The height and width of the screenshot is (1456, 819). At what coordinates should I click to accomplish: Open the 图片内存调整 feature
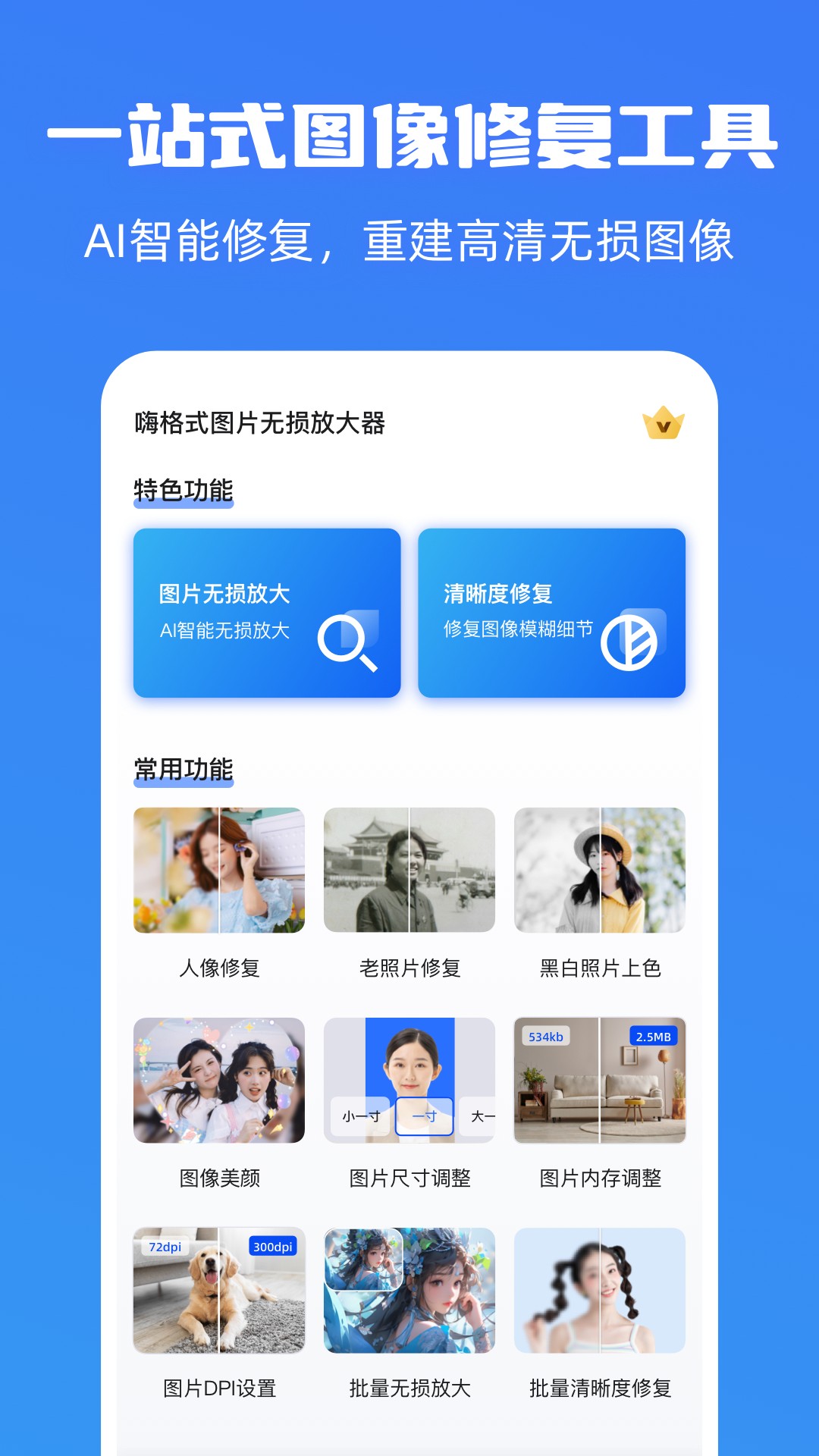600,1080
